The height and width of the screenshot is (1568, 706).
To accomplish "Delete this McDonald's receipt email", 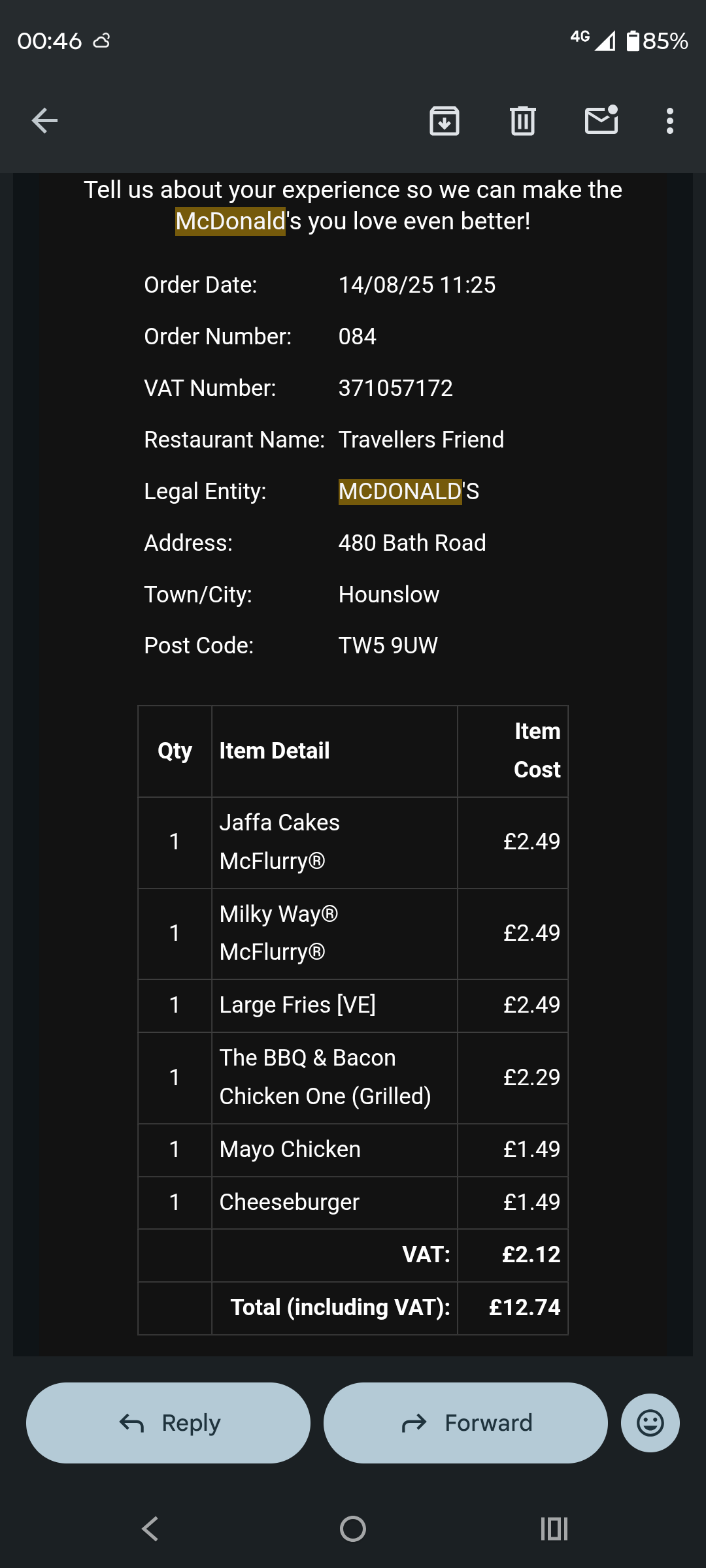I will click(522, 121).
